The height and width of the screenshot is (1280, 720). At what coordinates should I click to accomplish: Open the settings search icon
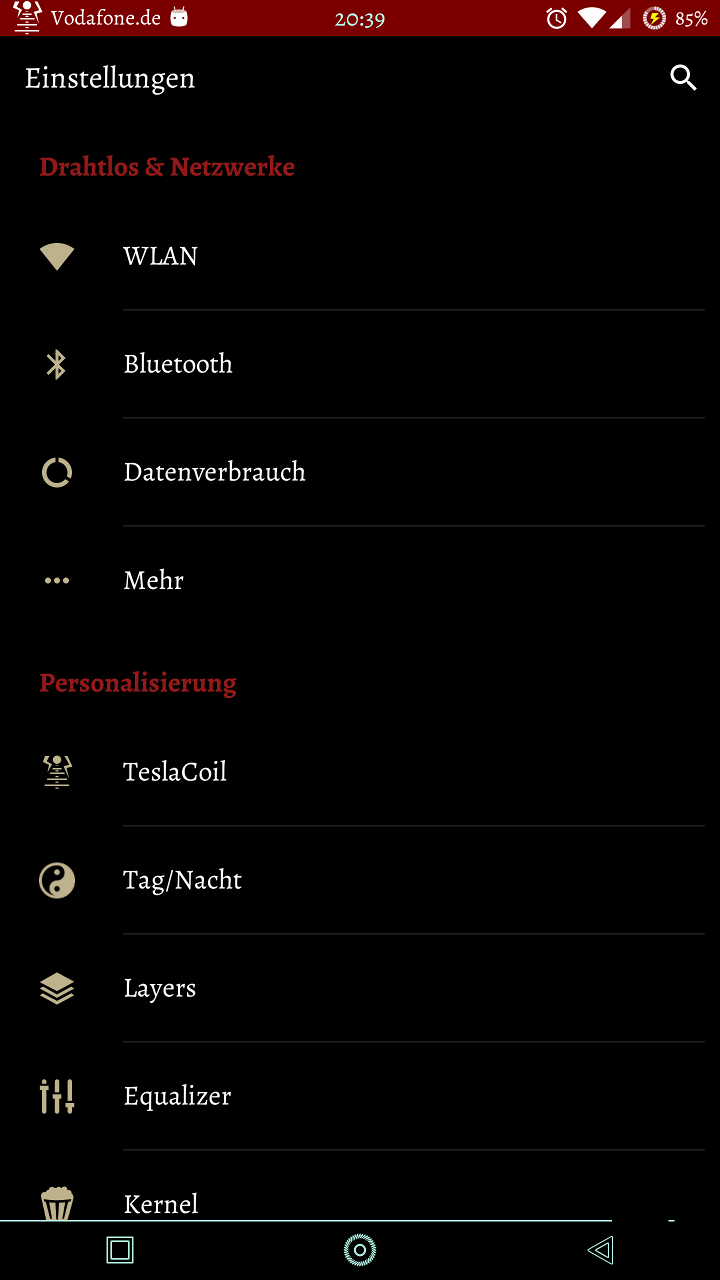pos(683,78)
